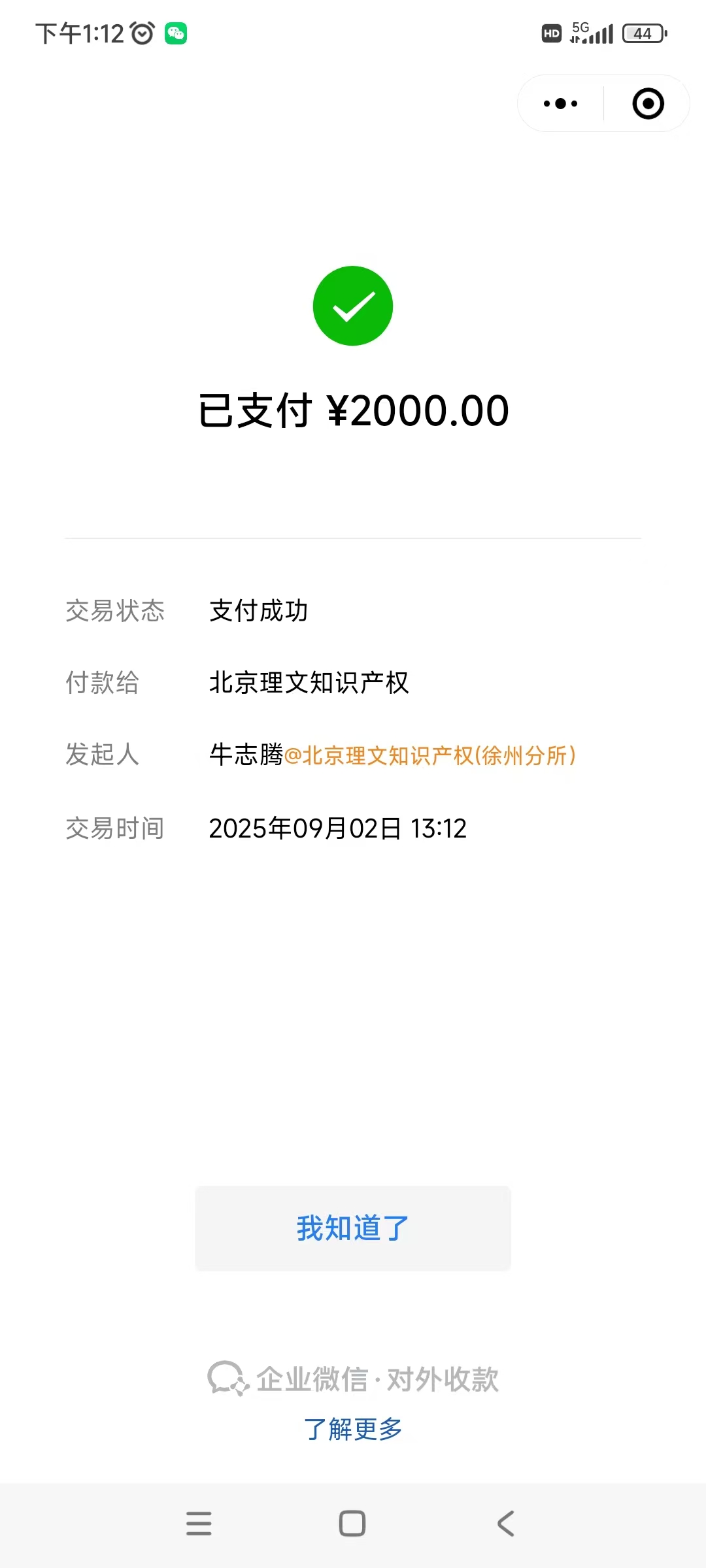This screenshot has height=1568, width=706.
Task: Open the 了解更多 link
Action: (353, 1429)
